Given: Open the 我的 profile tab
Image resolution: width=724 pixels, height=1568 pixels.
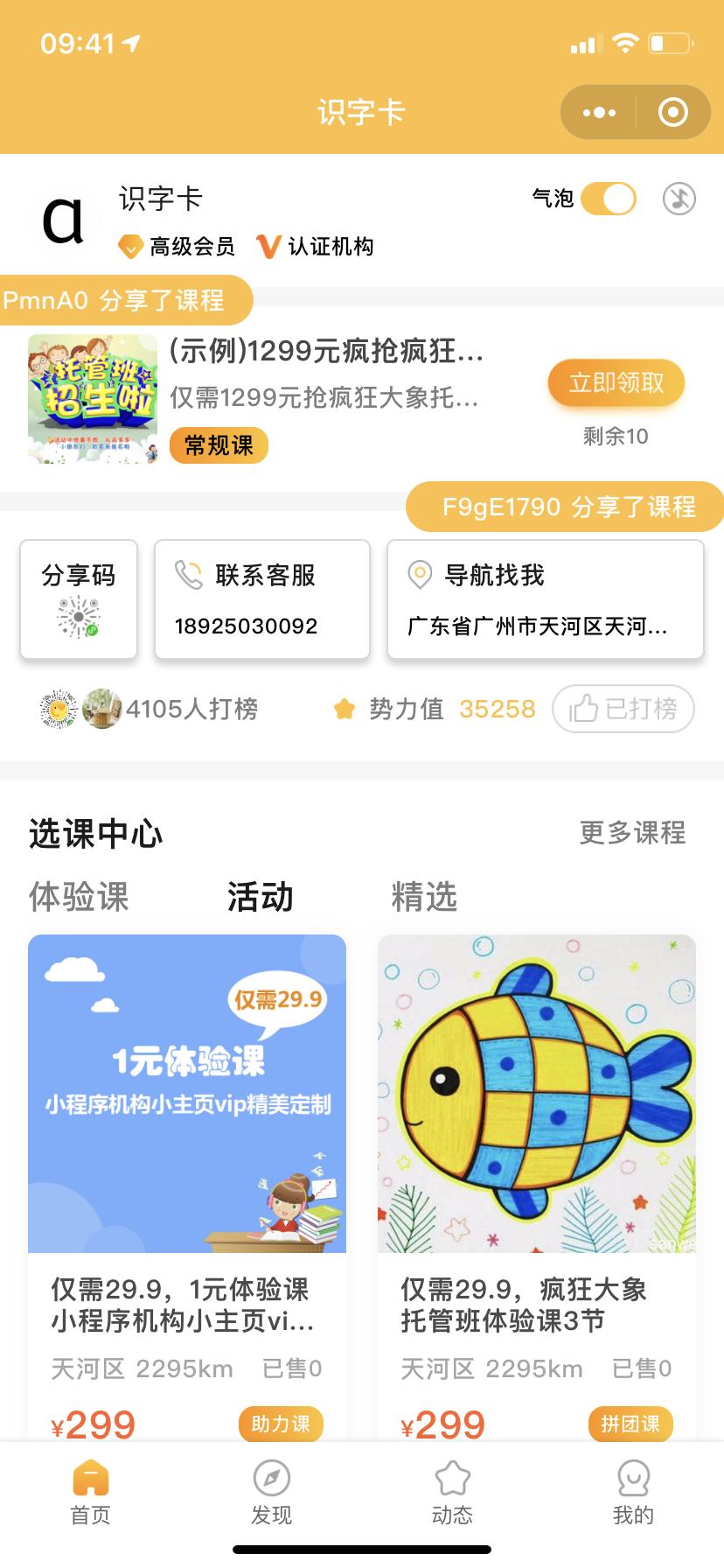Looking at the screenshot, I should 633,1493.
